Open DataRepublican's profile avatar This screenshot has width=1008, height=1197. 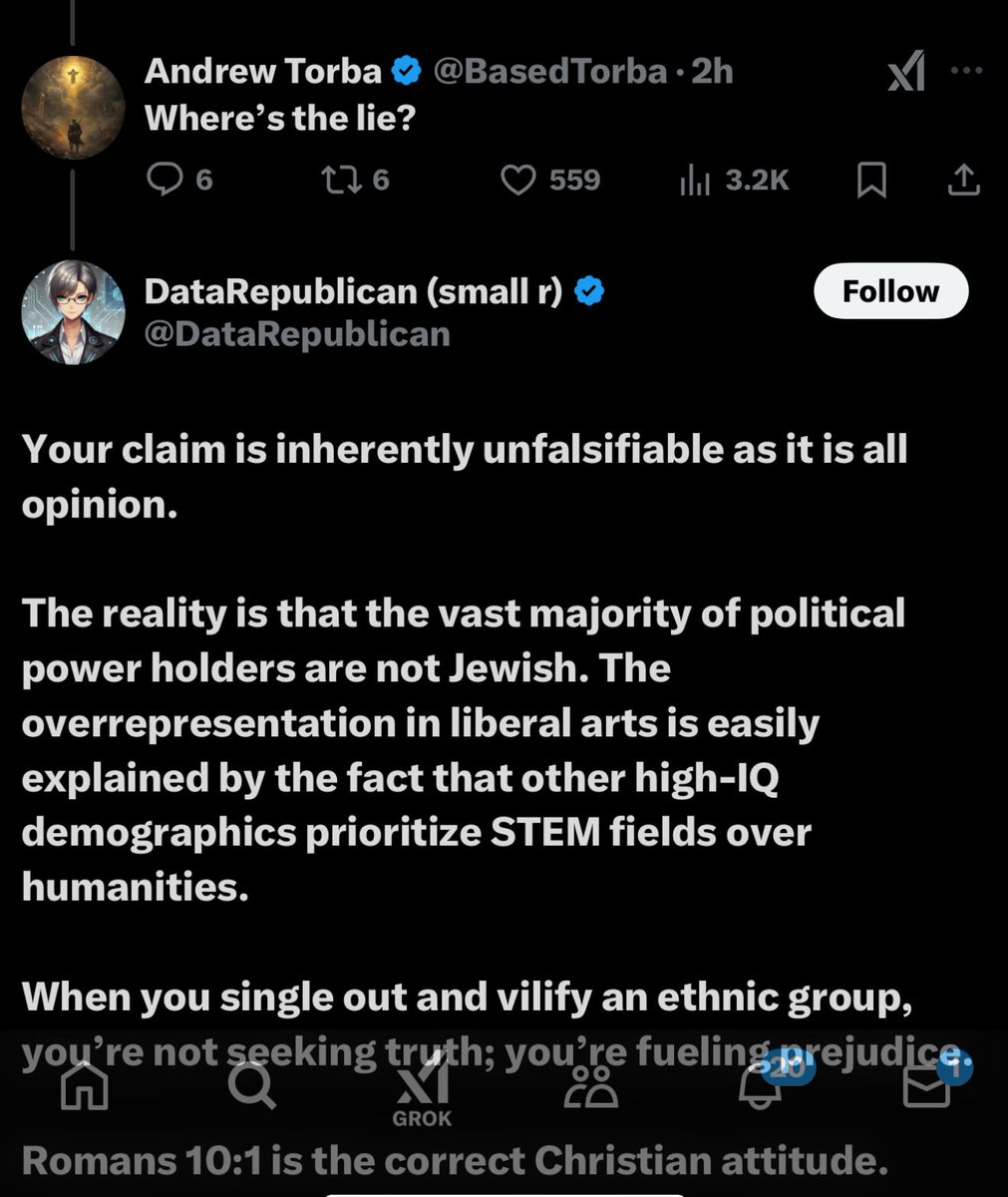click(x=73, y=312)
